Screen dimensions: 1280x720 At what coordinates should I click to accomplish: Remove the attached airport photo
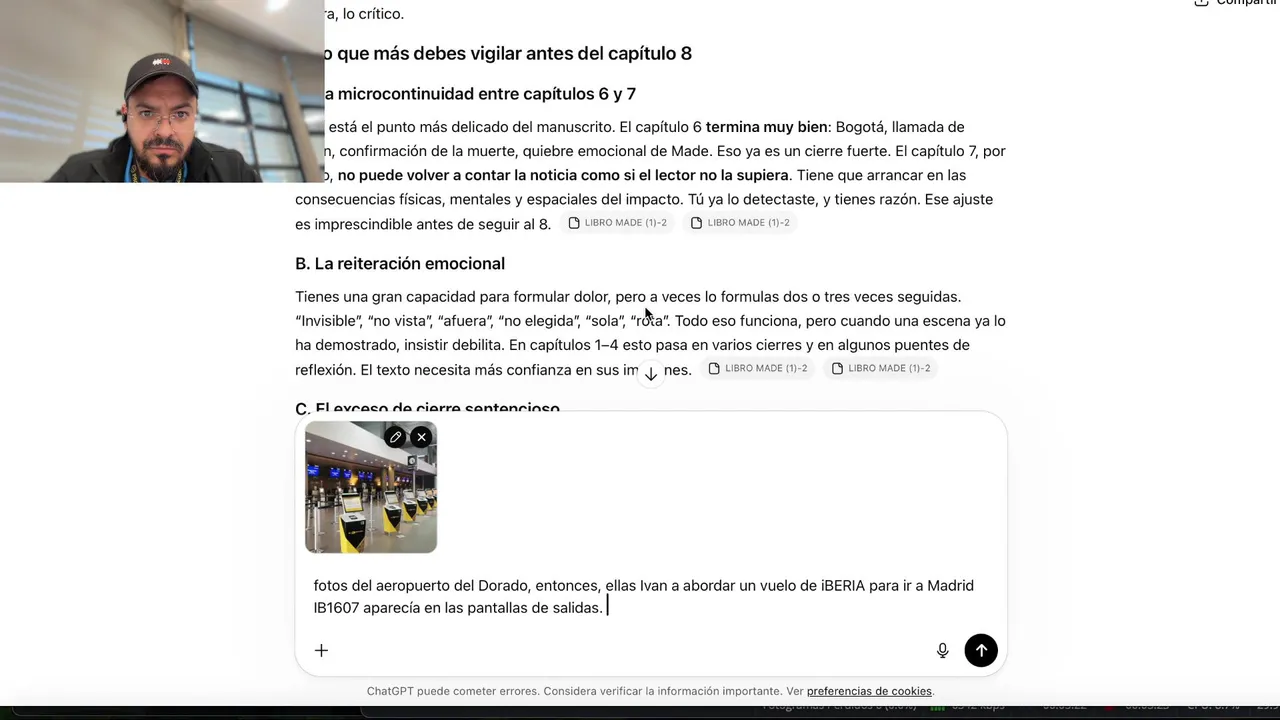click(x=422, y=437)
